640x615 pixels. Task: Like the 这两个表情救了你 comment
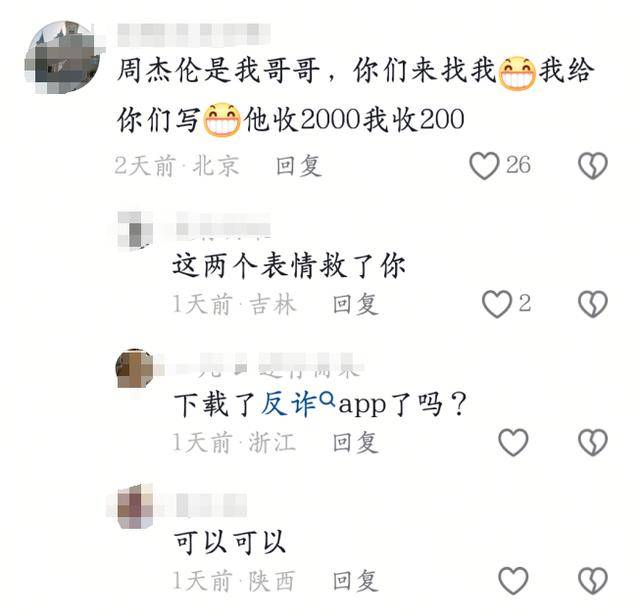coord(497,304)
